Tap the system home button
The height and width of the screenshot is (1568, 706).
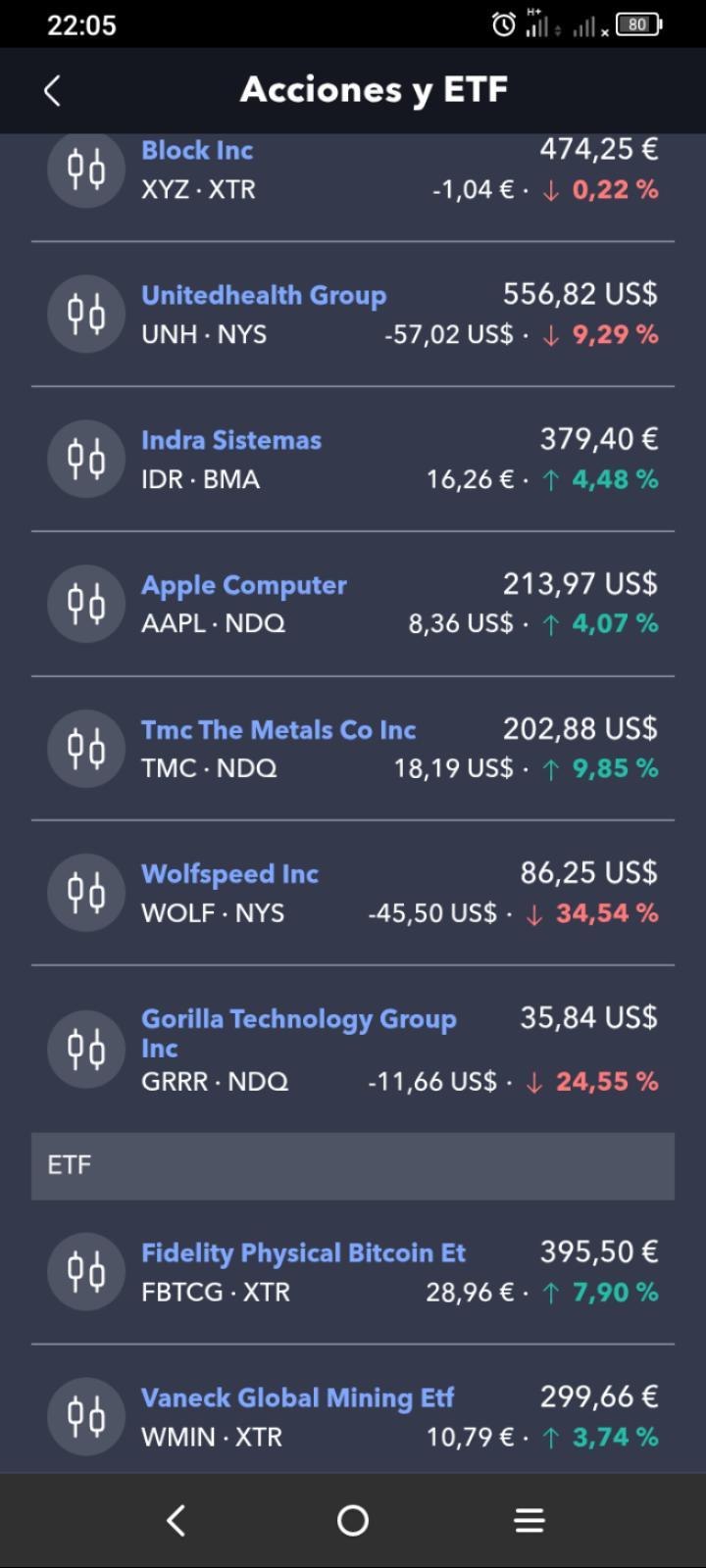point(353,1520)
